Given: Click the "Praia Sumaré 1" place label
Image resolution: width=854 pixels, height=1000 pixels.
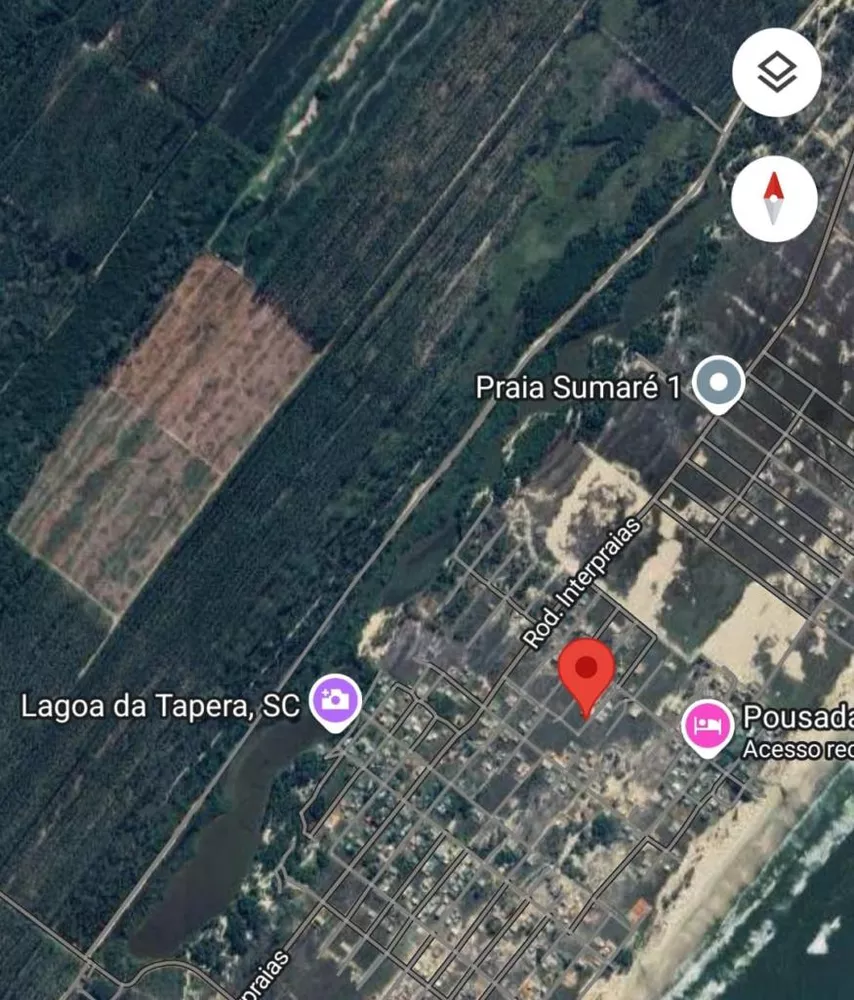Looking at the screenshot, I should point(578,388).
